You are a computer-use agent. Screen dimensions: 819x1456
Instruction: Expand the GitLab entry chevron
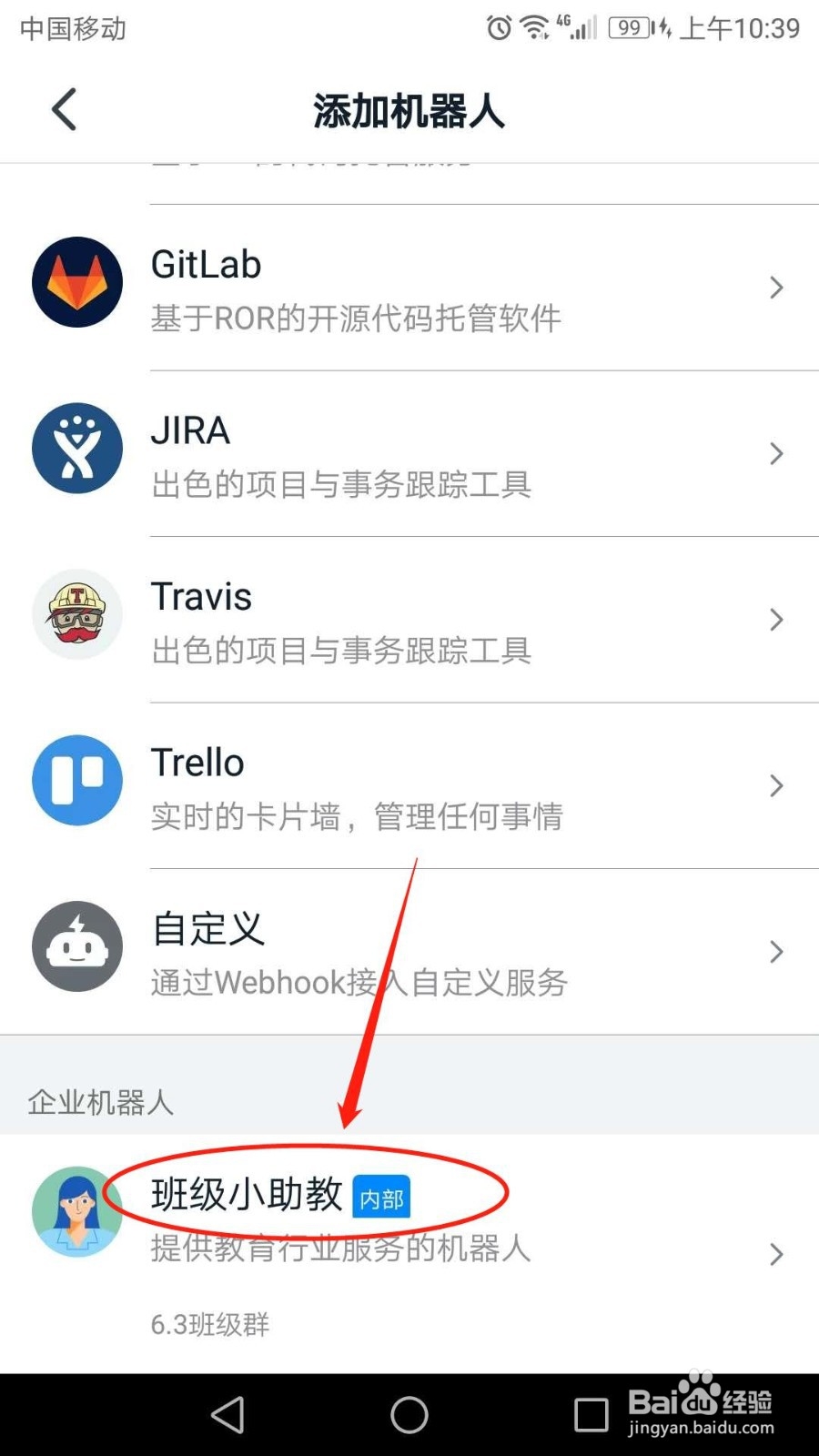[776, 288]
